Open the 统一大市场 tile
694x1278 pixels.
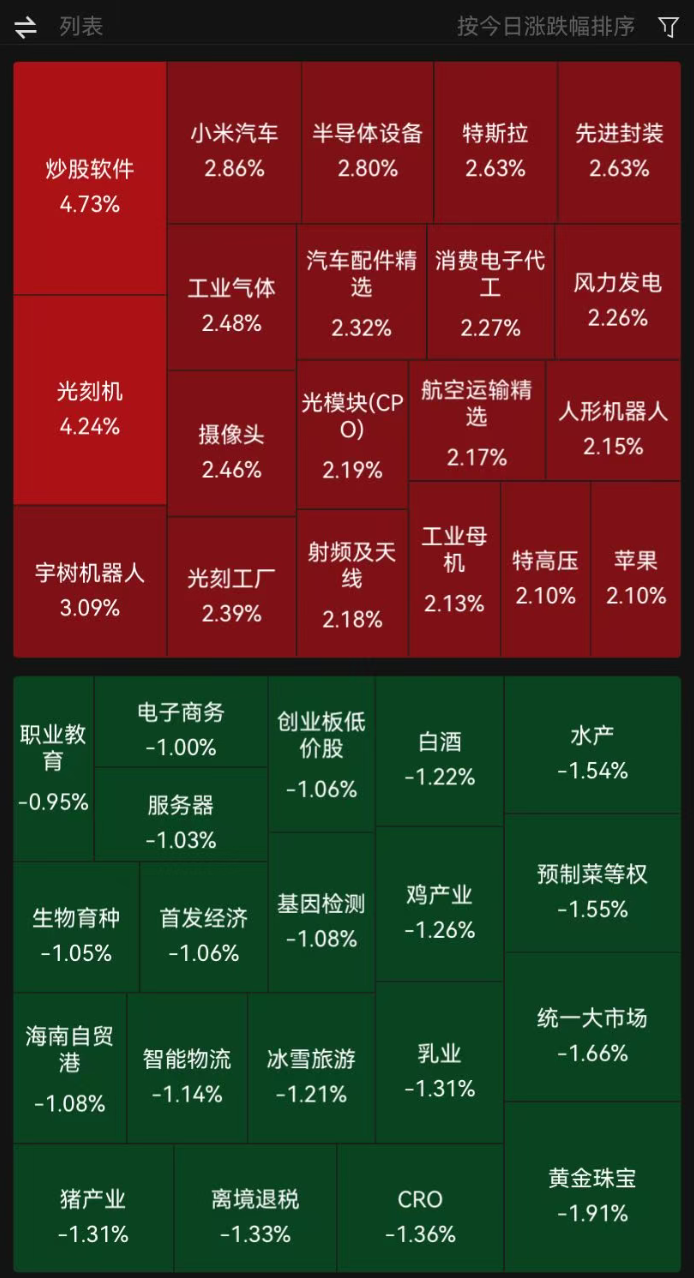(592, 1035)
